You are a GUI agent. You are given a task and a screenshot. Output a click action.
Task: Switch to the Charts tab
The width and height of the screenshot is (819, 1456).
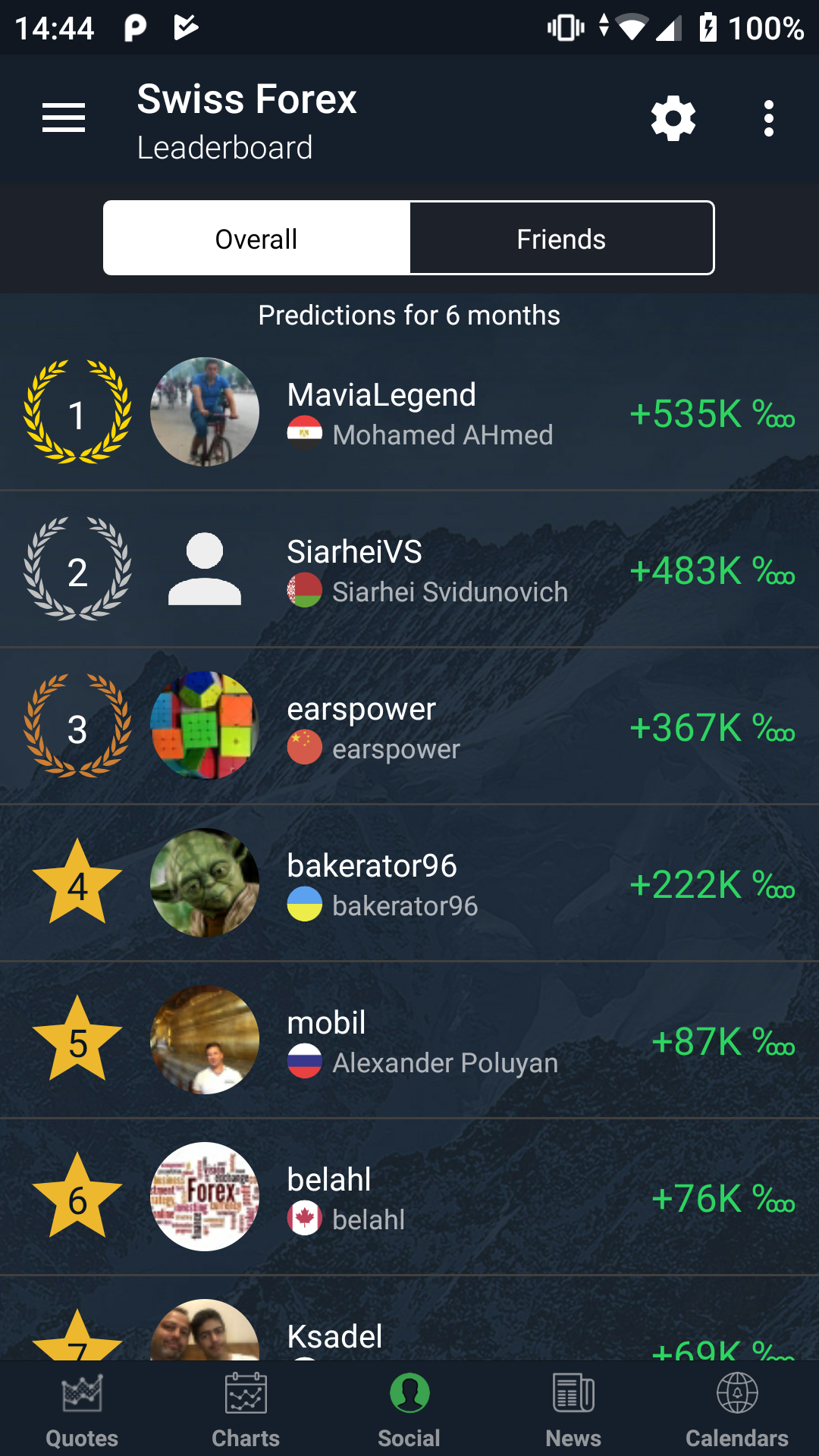point(246,1409)
